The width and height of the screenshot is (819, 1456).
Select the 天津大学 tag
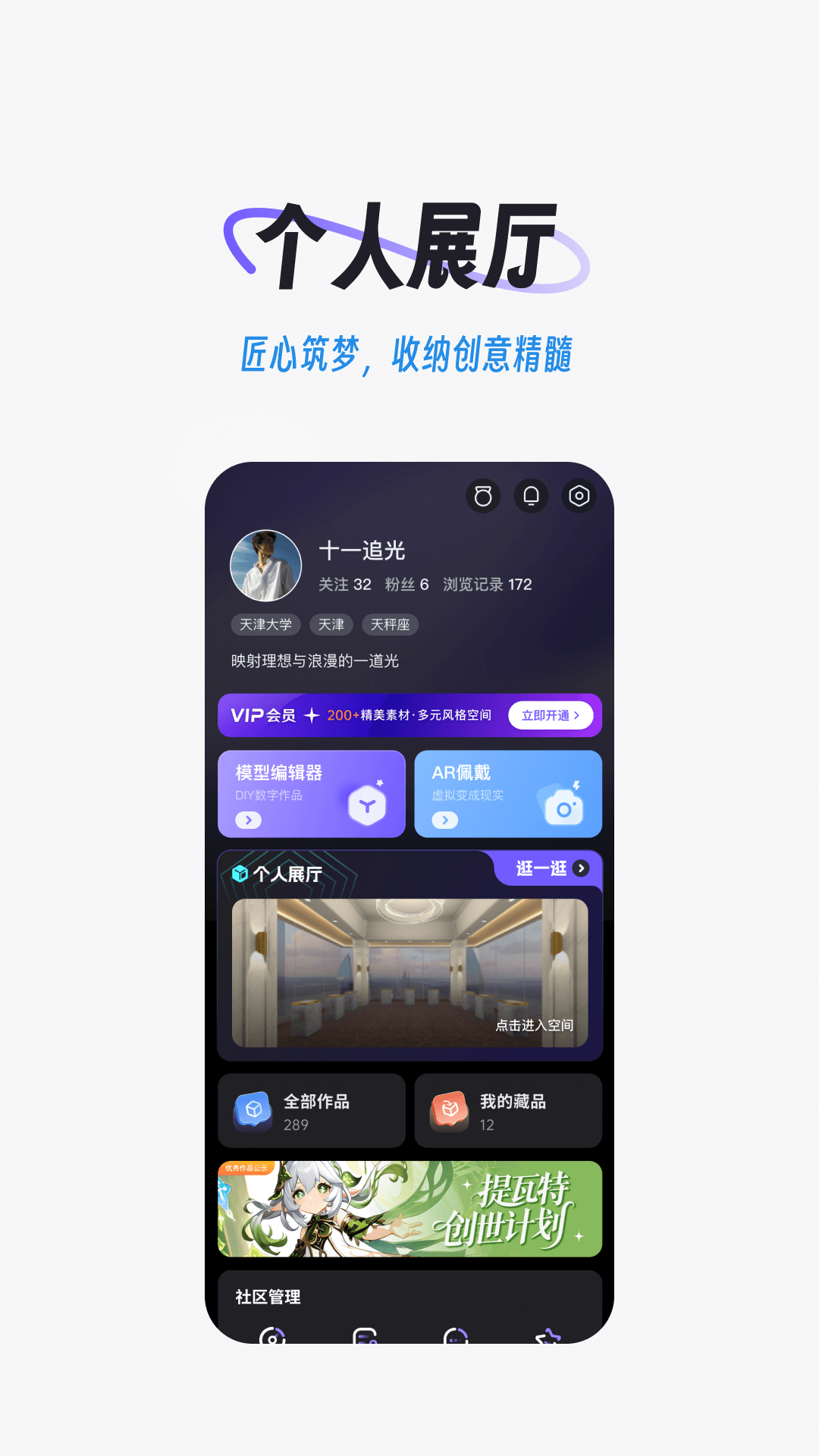pyautogui.click(x=264, y=625)
